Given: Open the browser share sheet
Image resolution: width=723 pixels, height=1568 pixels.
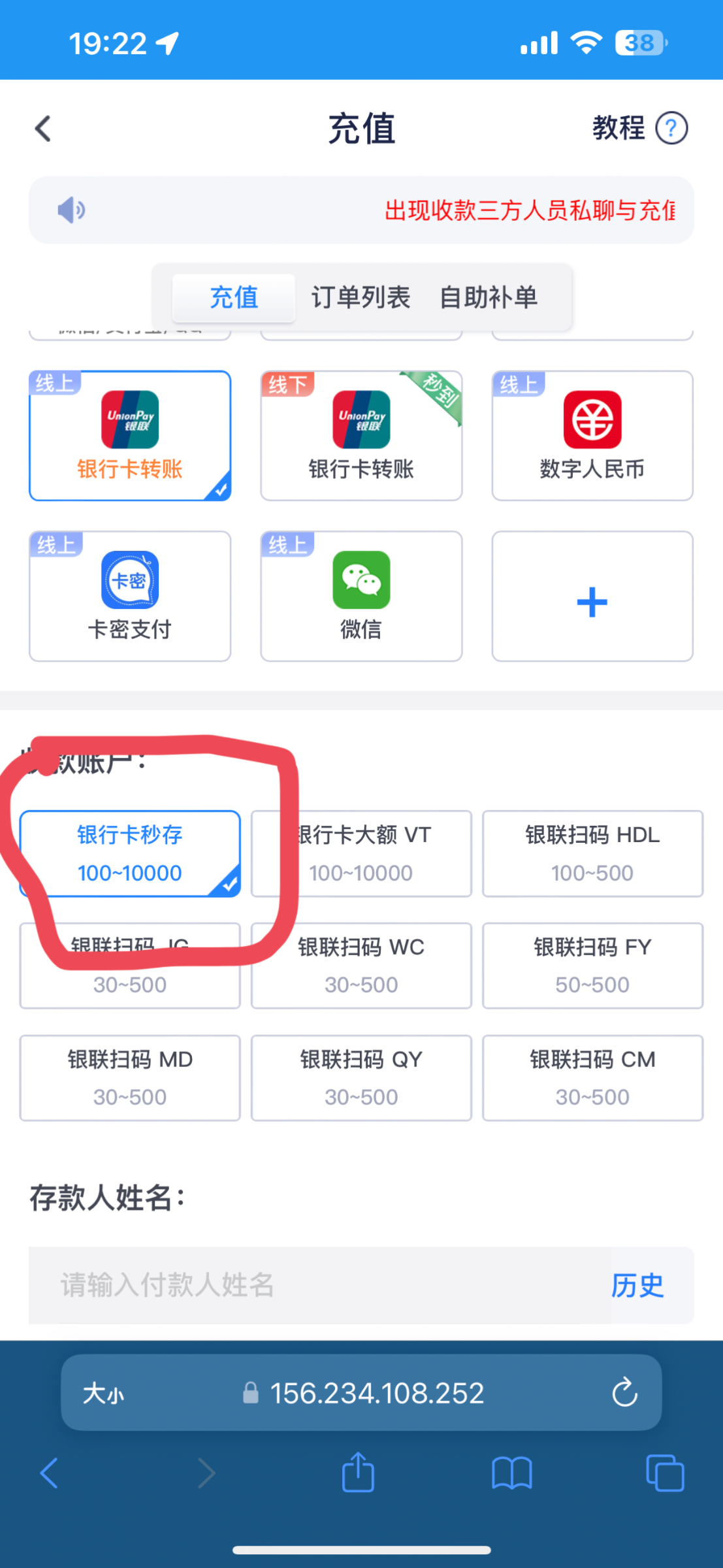Looking at the screenshot, I should click(x=358, y=1473).
